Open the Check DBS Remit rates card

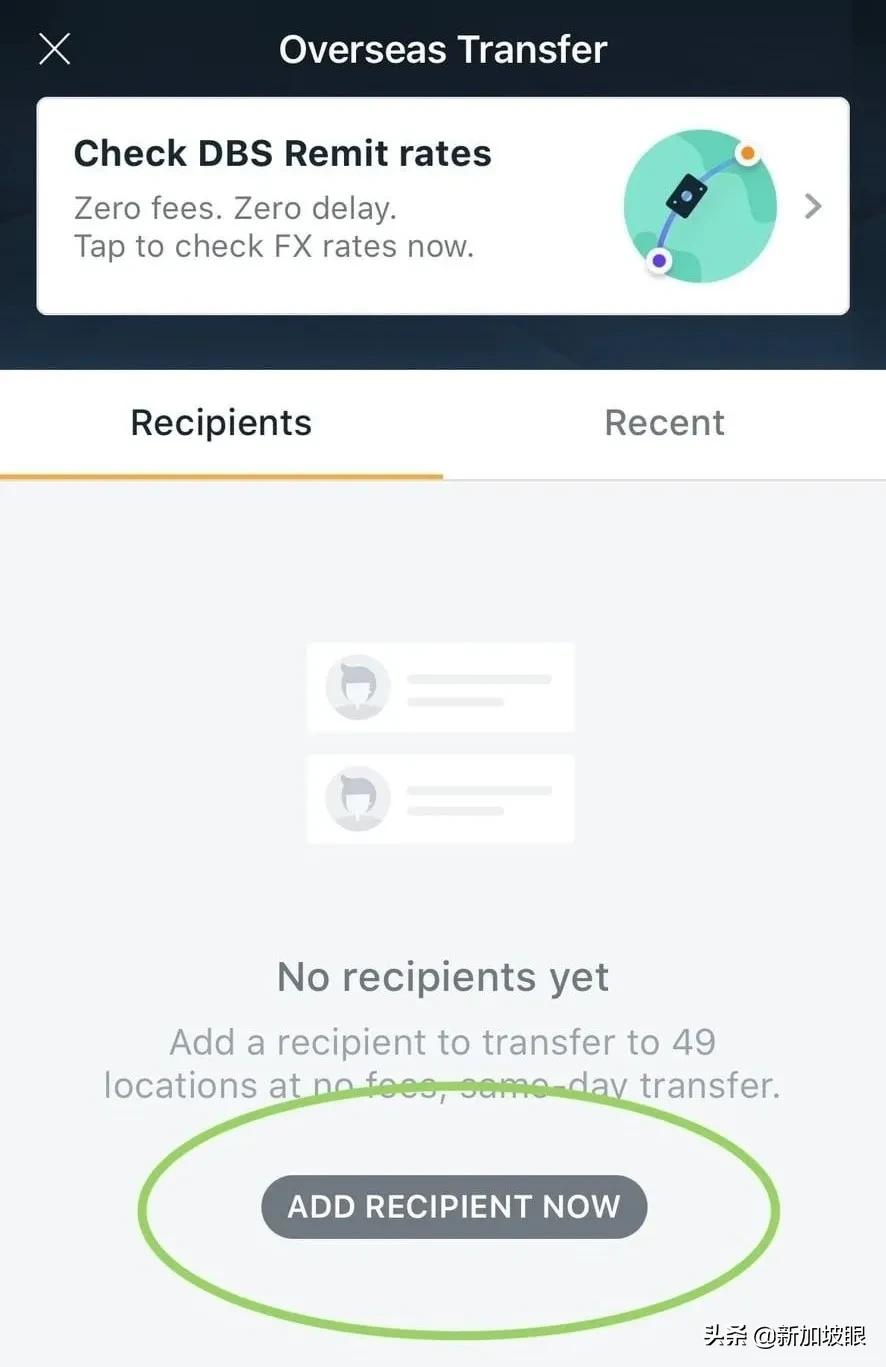tap(442, 206)
